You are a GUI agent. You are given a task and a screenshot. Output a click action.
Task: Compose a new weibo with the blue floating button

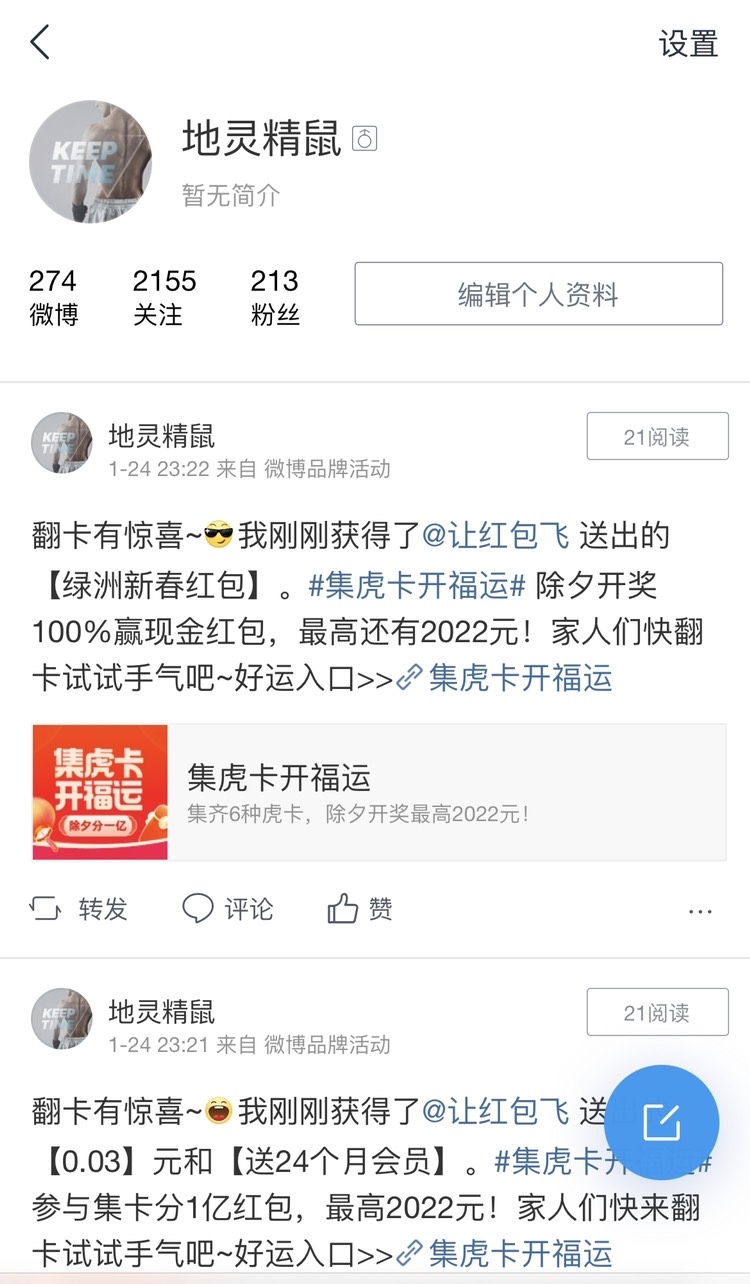click(x=661, y=1122)
